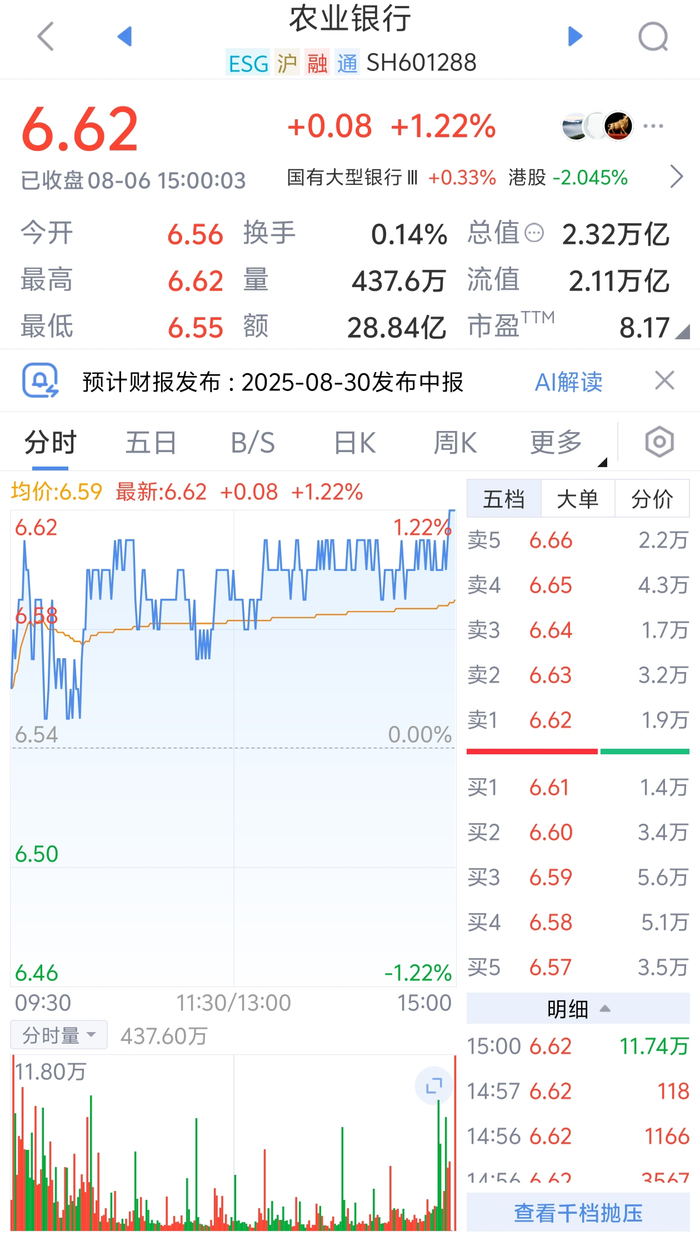
Task: Expand the 明细 trade details
Action: [578, 1009]
